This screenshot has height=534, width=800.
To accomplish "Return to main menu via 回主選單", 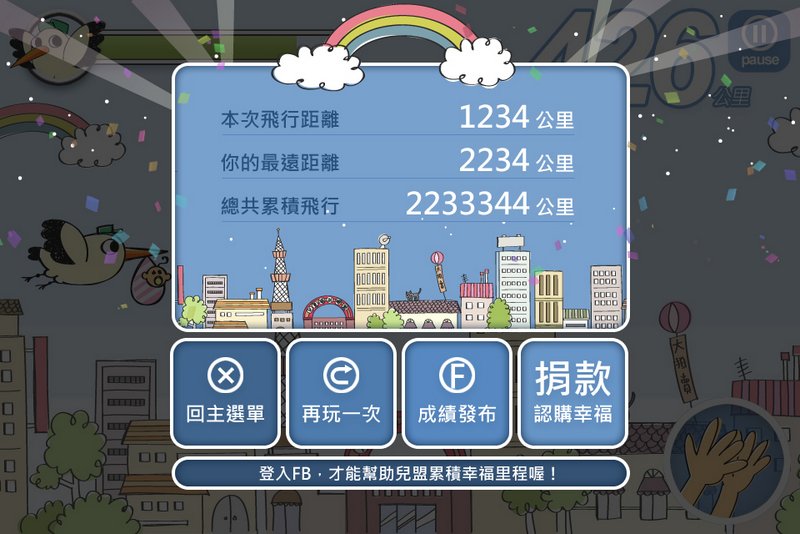I will coord(225,393).
